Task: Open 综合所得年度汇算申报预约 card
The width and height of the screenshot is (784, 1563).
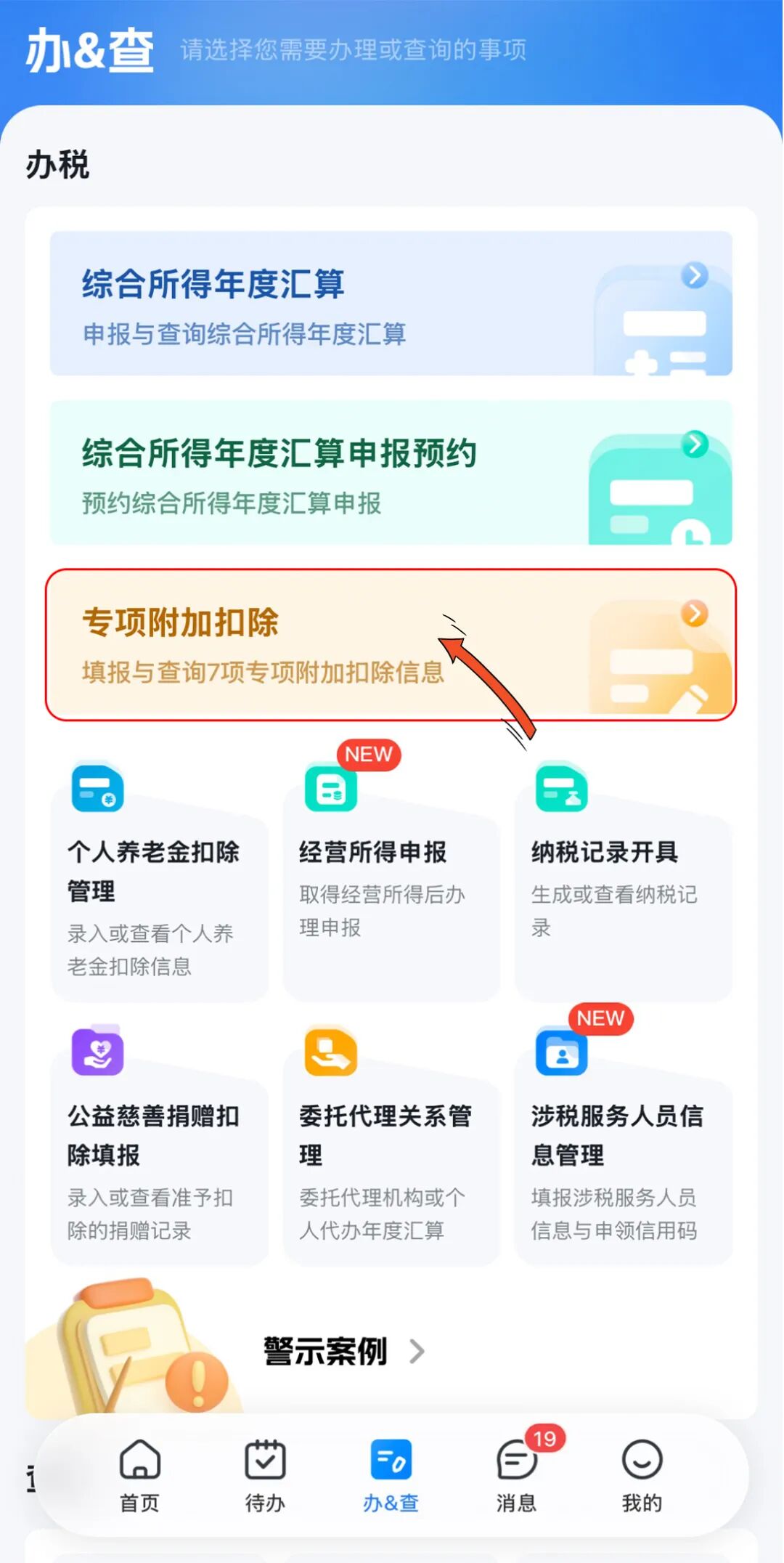Action: [391, 472]
